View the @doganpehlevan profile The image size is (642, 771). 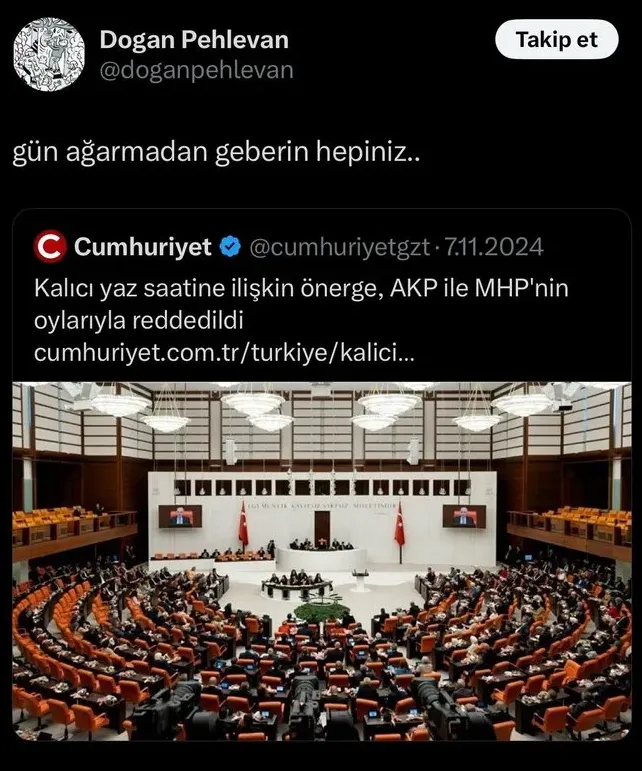(196, 70)
